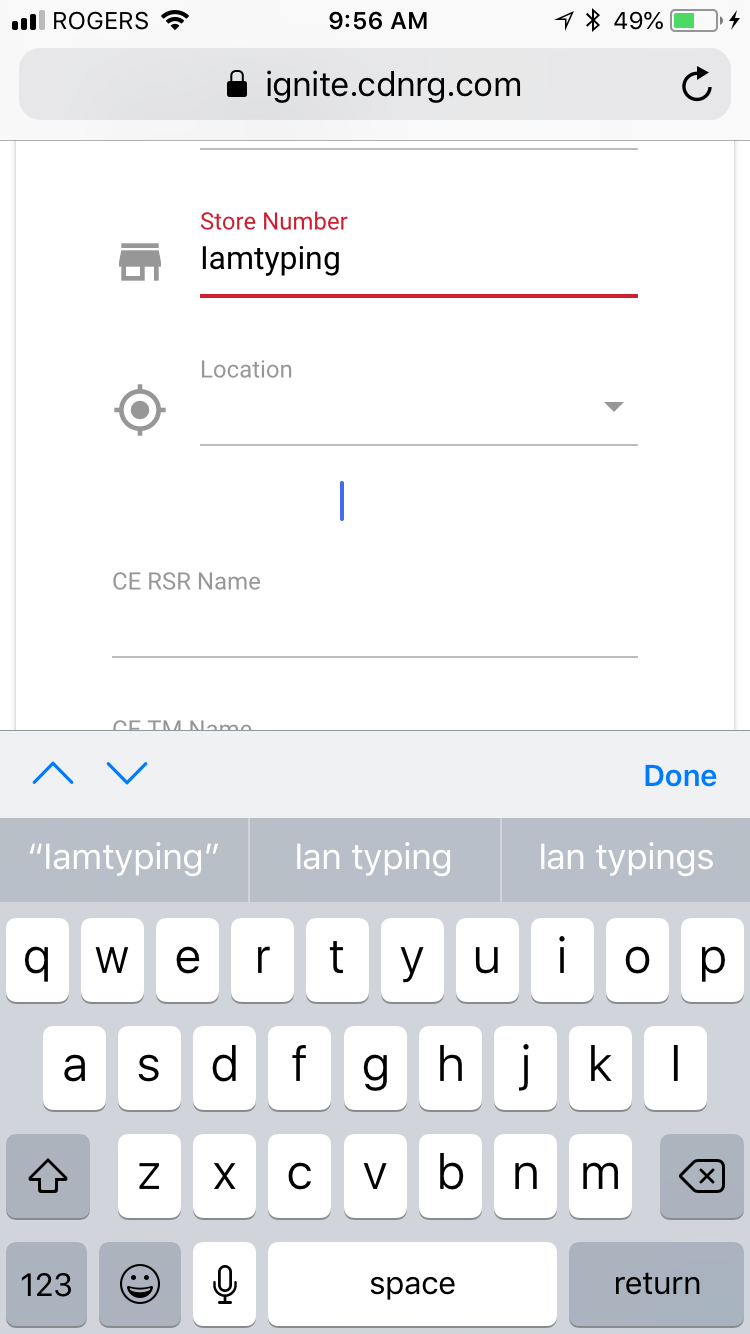Tap the battery level indicator
750x1334 pixels.
point(696,17)
